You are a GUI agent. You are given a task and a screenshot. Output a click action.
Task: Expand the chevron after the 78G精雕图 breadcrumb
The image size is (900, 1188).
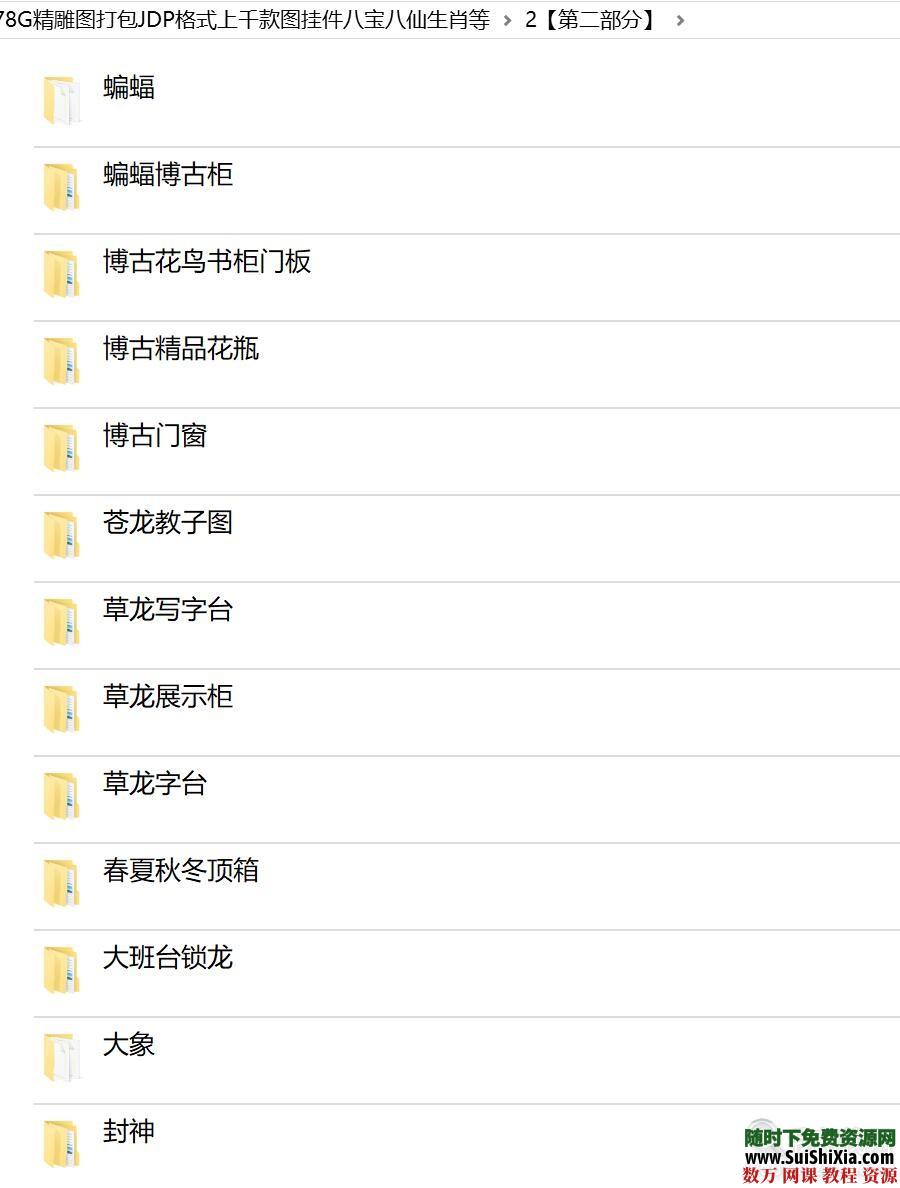pos(505,18)
